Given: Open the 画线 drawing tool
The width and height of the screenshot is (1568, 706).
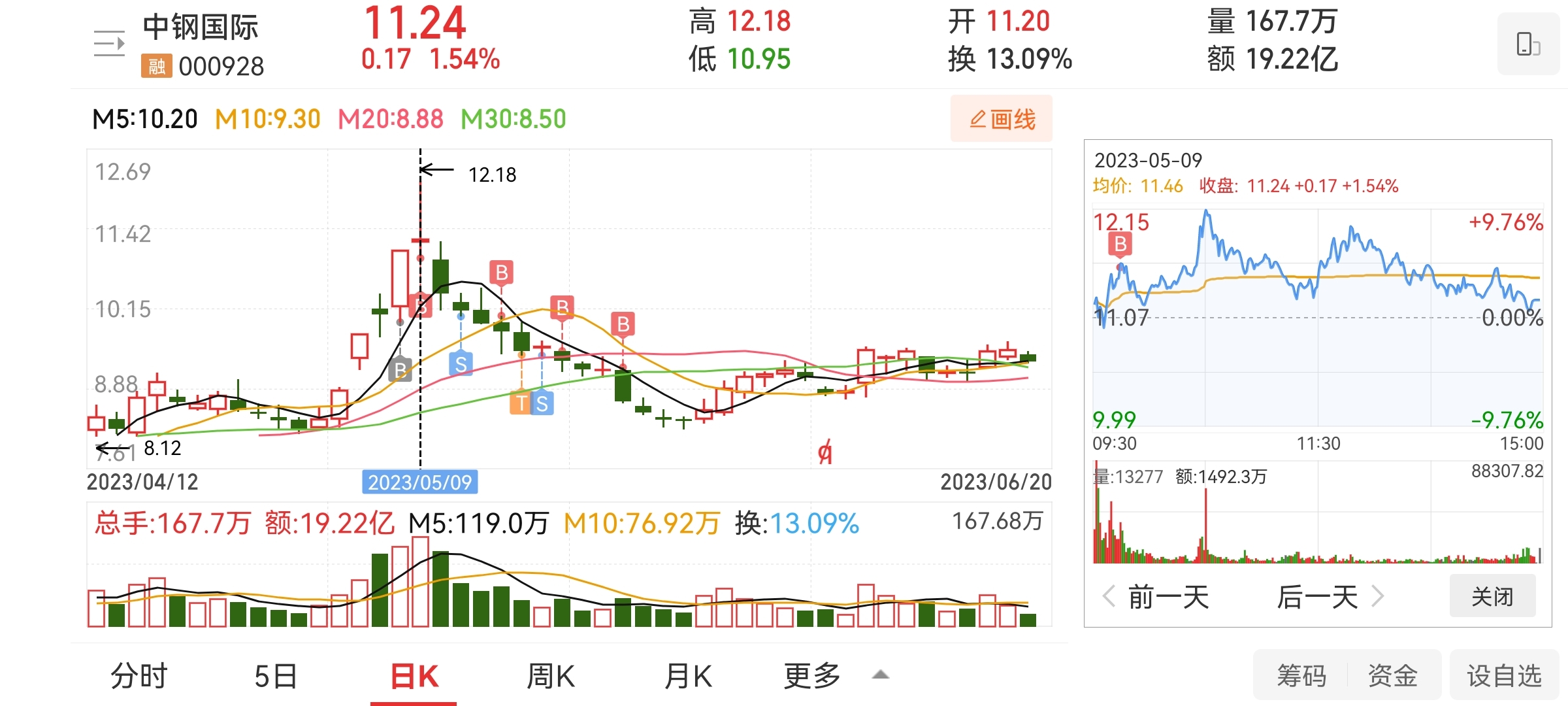Looking at the screenshot, I should click(1001, 119).
